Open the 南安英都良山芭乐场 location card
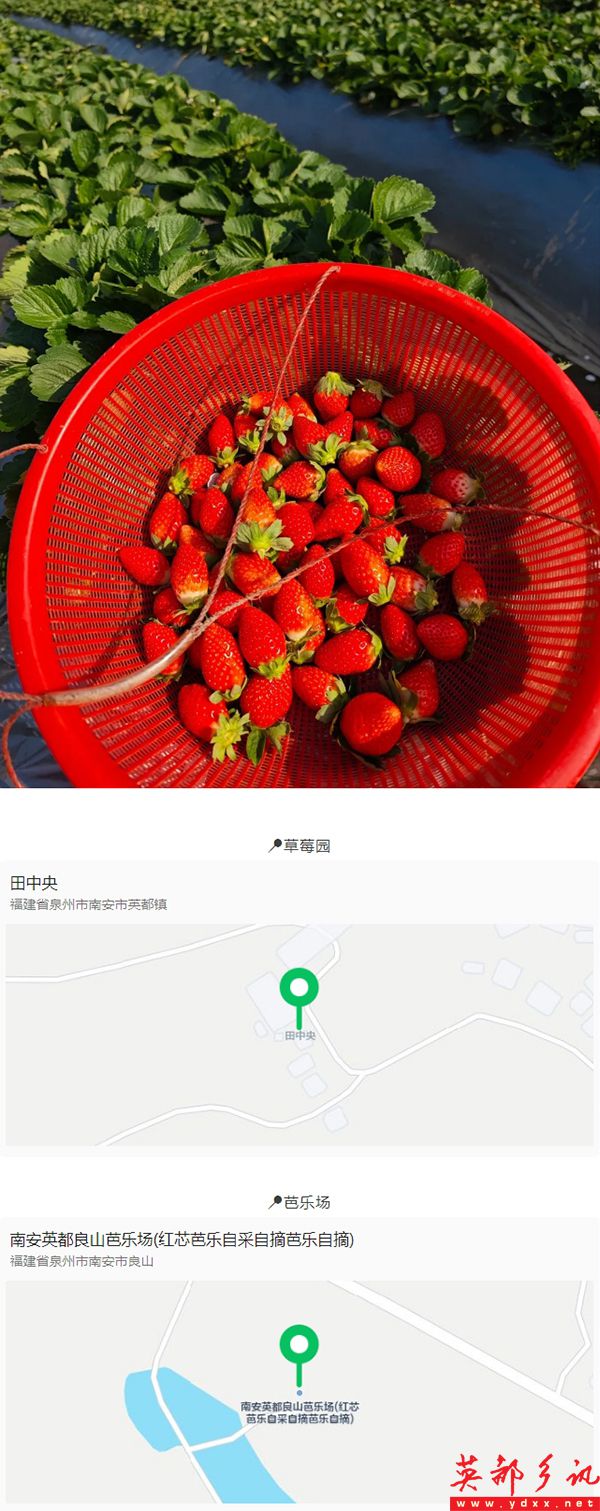 pyautogui.click(x=300, y=1249)
